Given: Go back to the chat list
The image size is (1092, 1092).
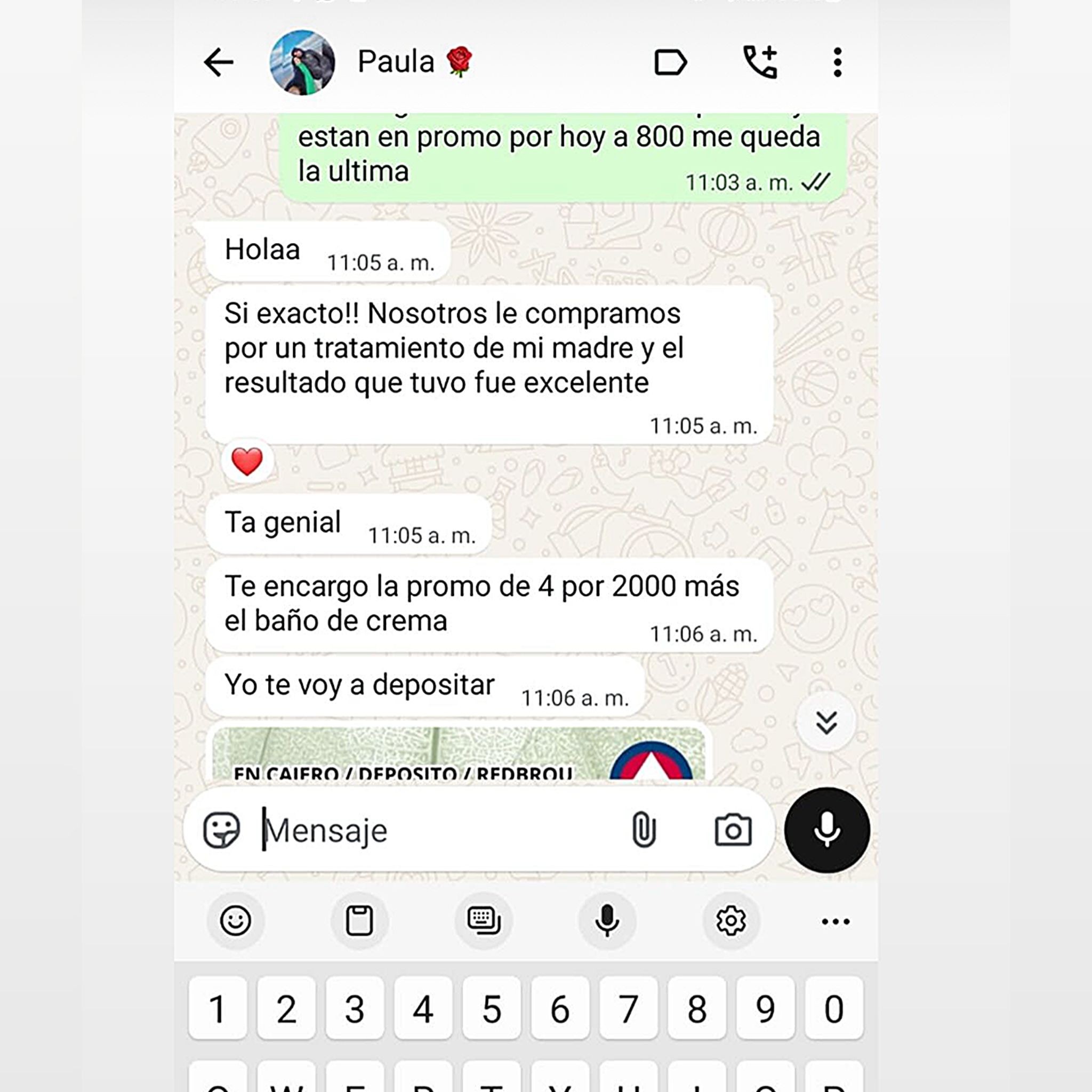Looking at the screenshot, I should pos(218,62).
